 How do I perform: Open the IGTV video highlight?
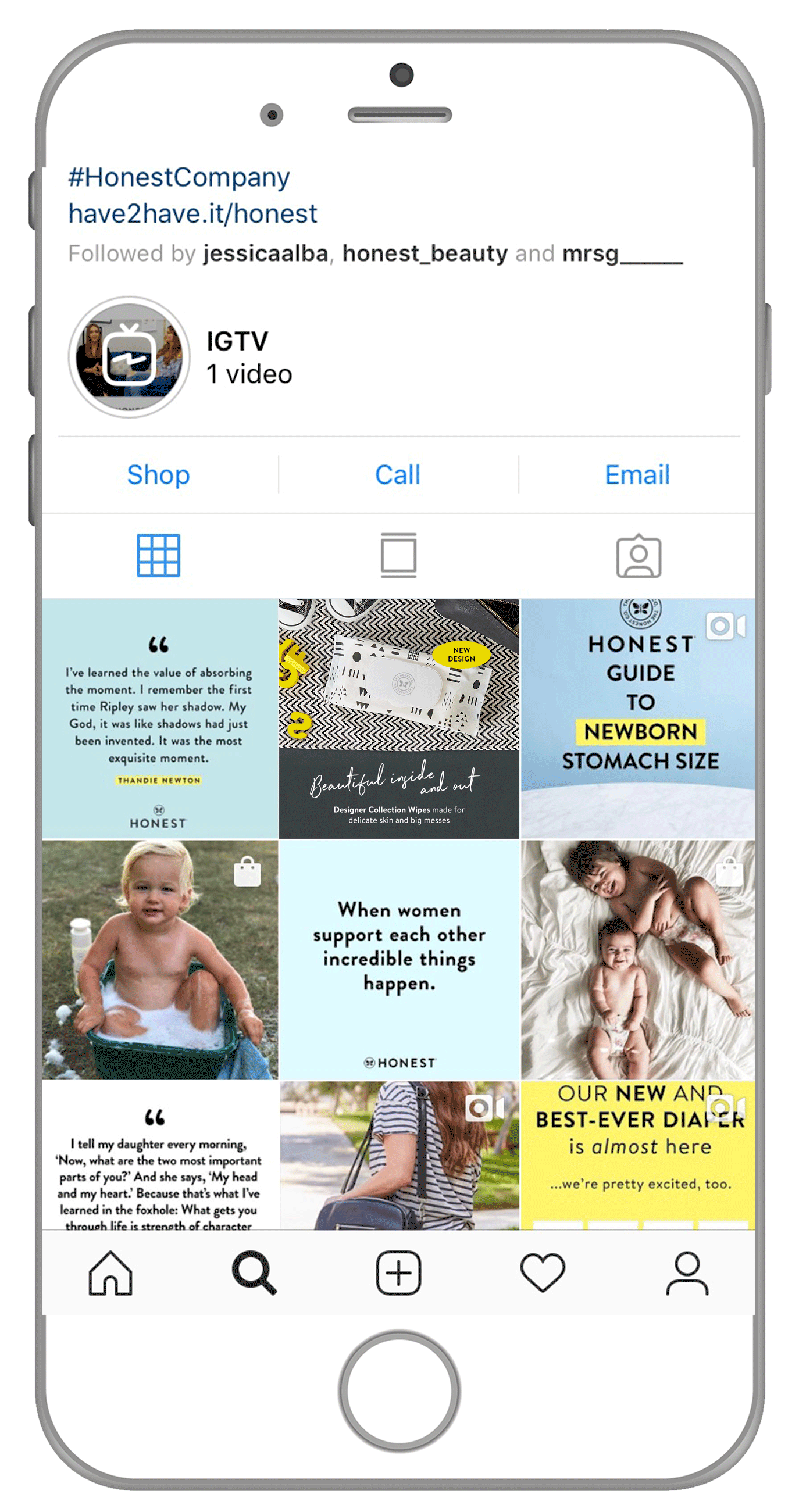pos(129,357)
